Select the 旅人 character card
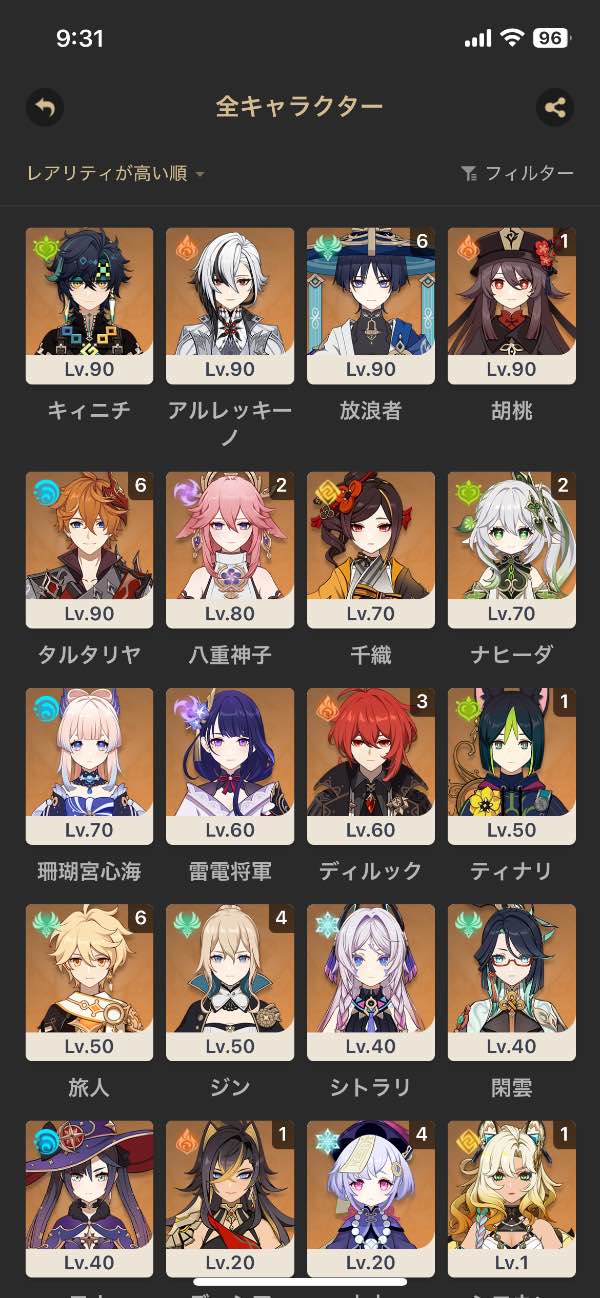600x1298 pixels. (x=89, y=982)
